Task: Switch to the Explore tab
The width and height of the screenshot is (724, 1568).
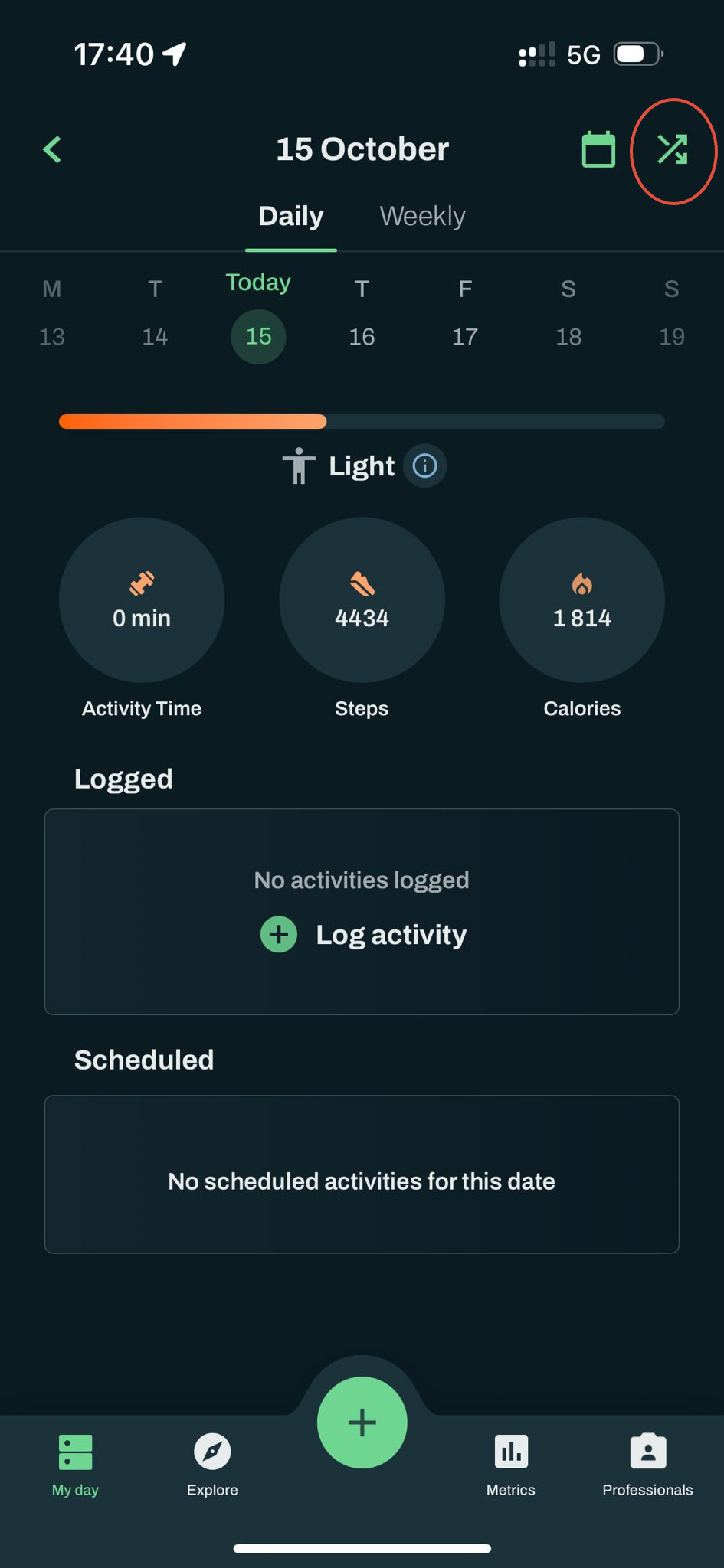Action: (212, 1465)
